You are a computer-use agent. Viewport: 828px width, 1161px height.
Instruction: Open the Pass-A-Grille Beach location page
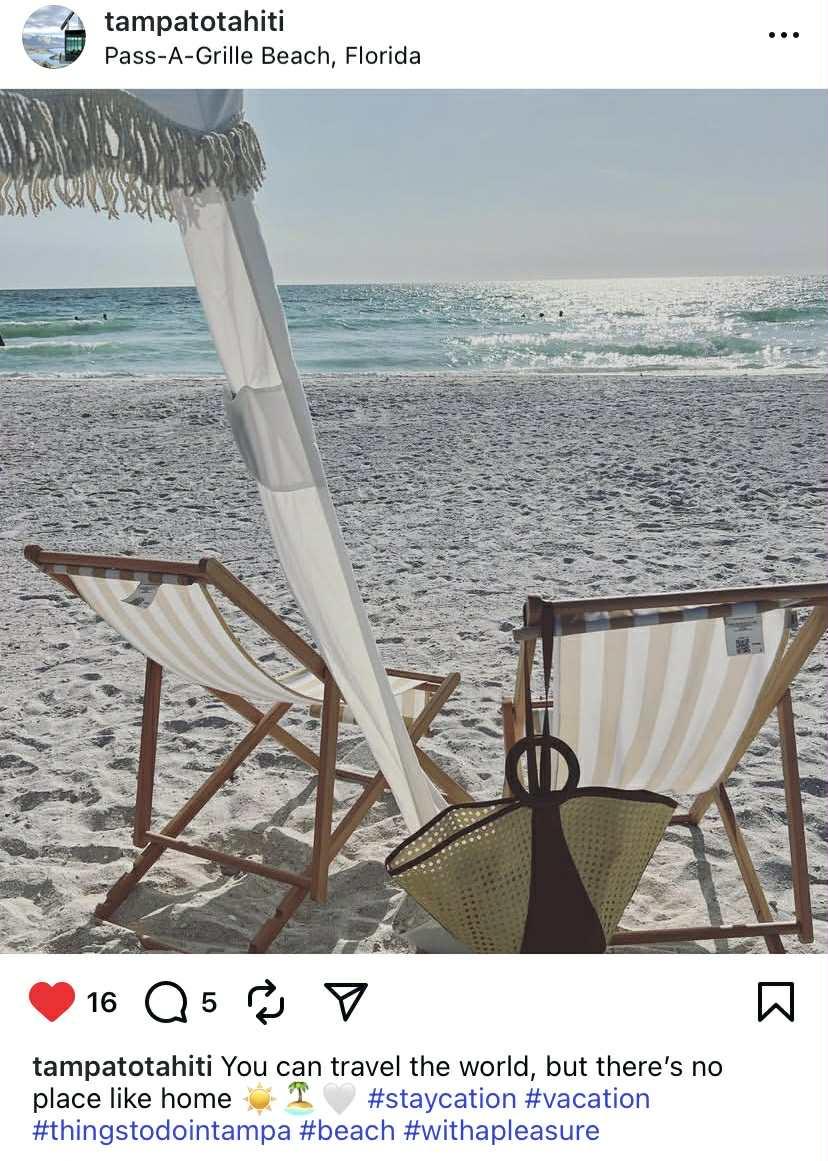[262, 56]
